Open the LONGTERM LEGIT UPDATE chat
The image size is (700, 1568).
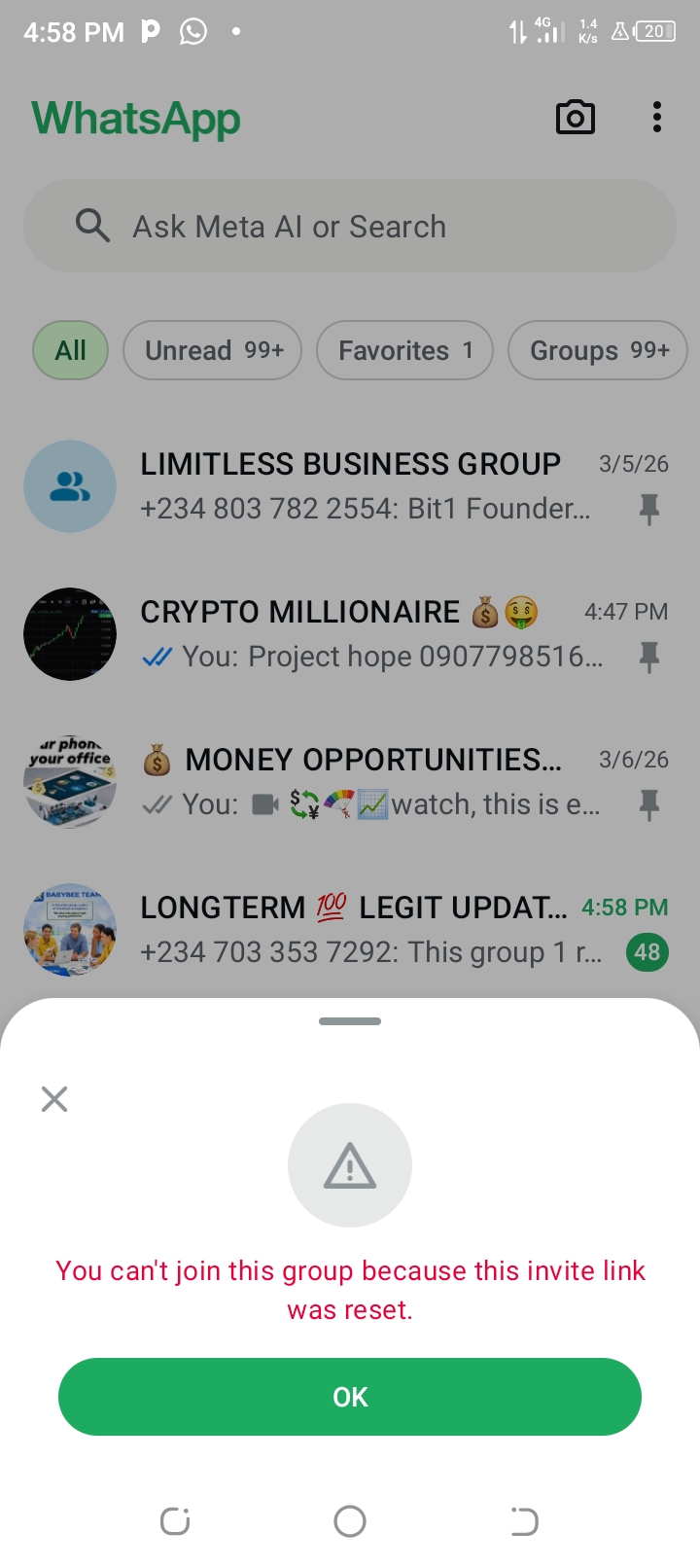pyautogui.click(x=350, y=930)
